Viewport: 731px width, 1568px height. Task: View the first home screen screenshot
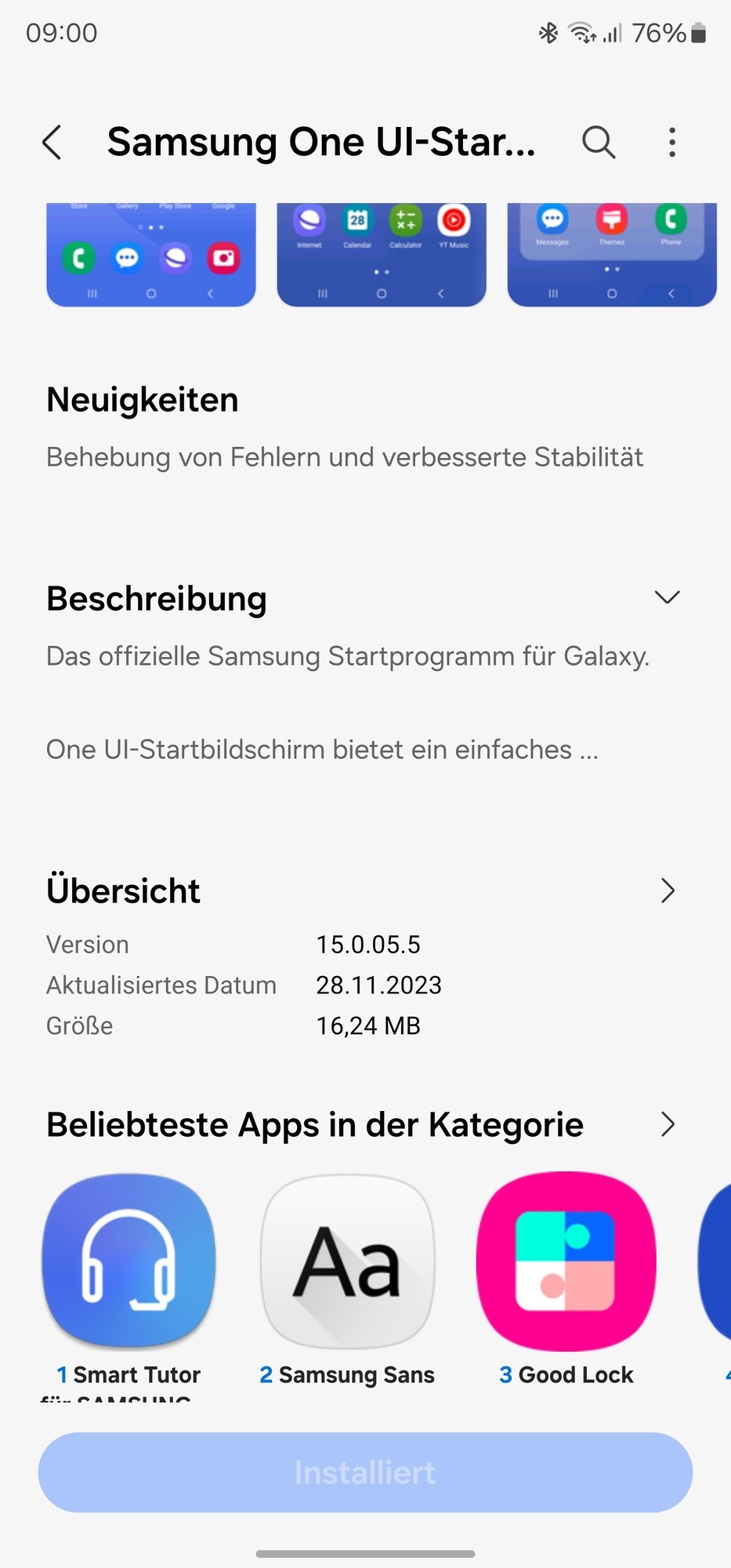[x=151, y=255]
